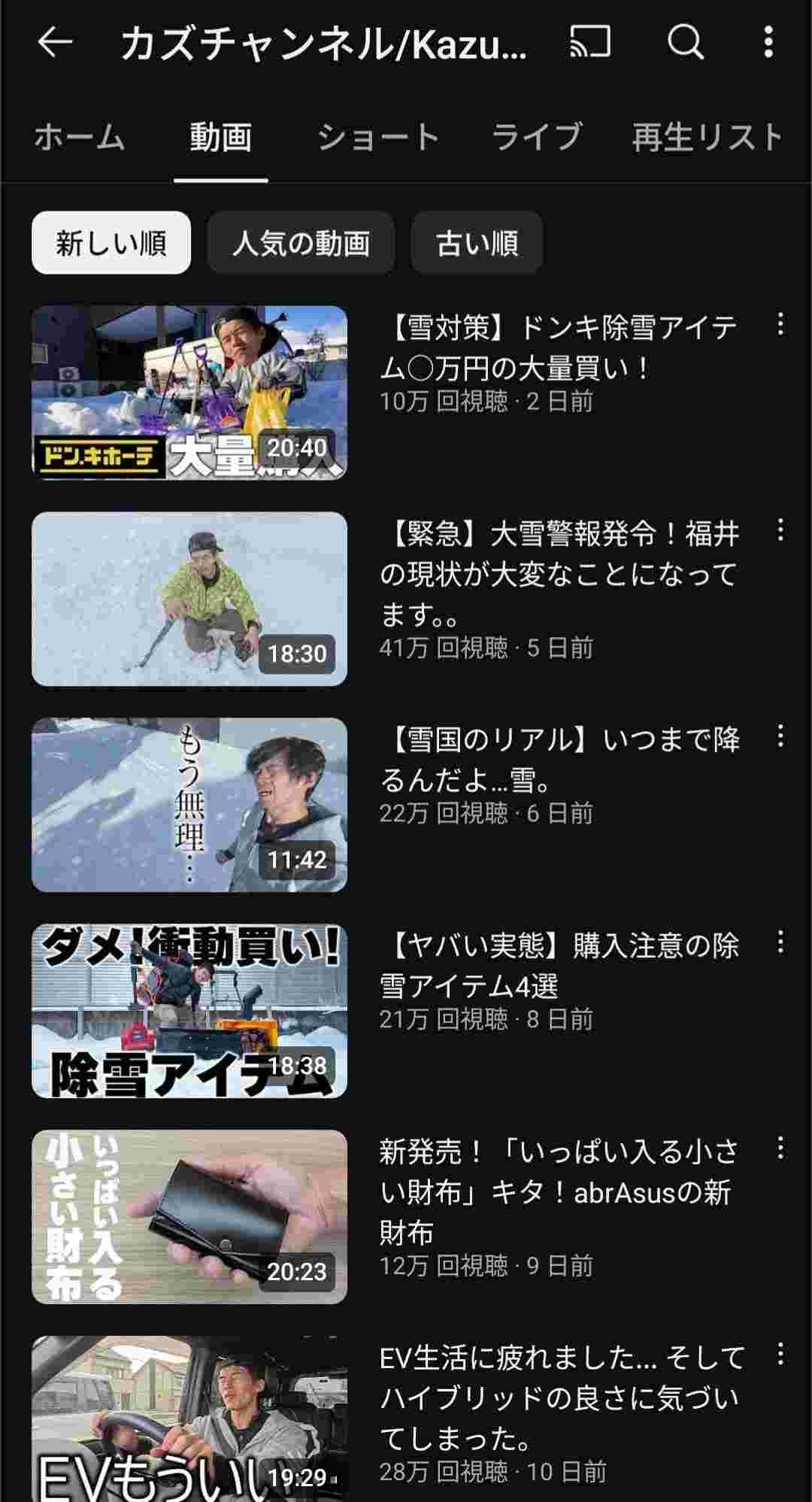Select the 古い順 sort chip
This screenshot has height=1502, width=812.
point(477,243)
